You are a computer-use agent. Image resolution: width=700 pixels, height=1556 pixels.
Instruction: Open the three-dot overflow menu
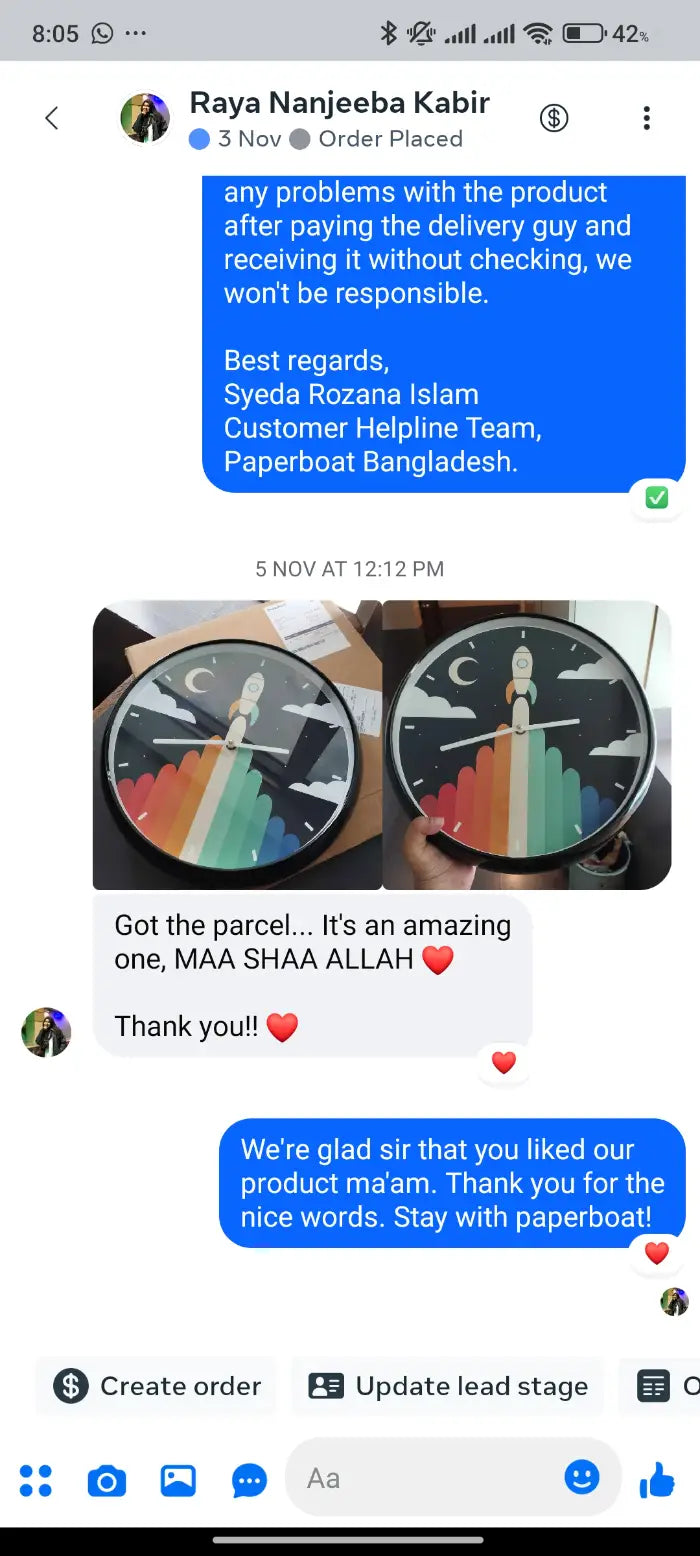coord(646,118)
